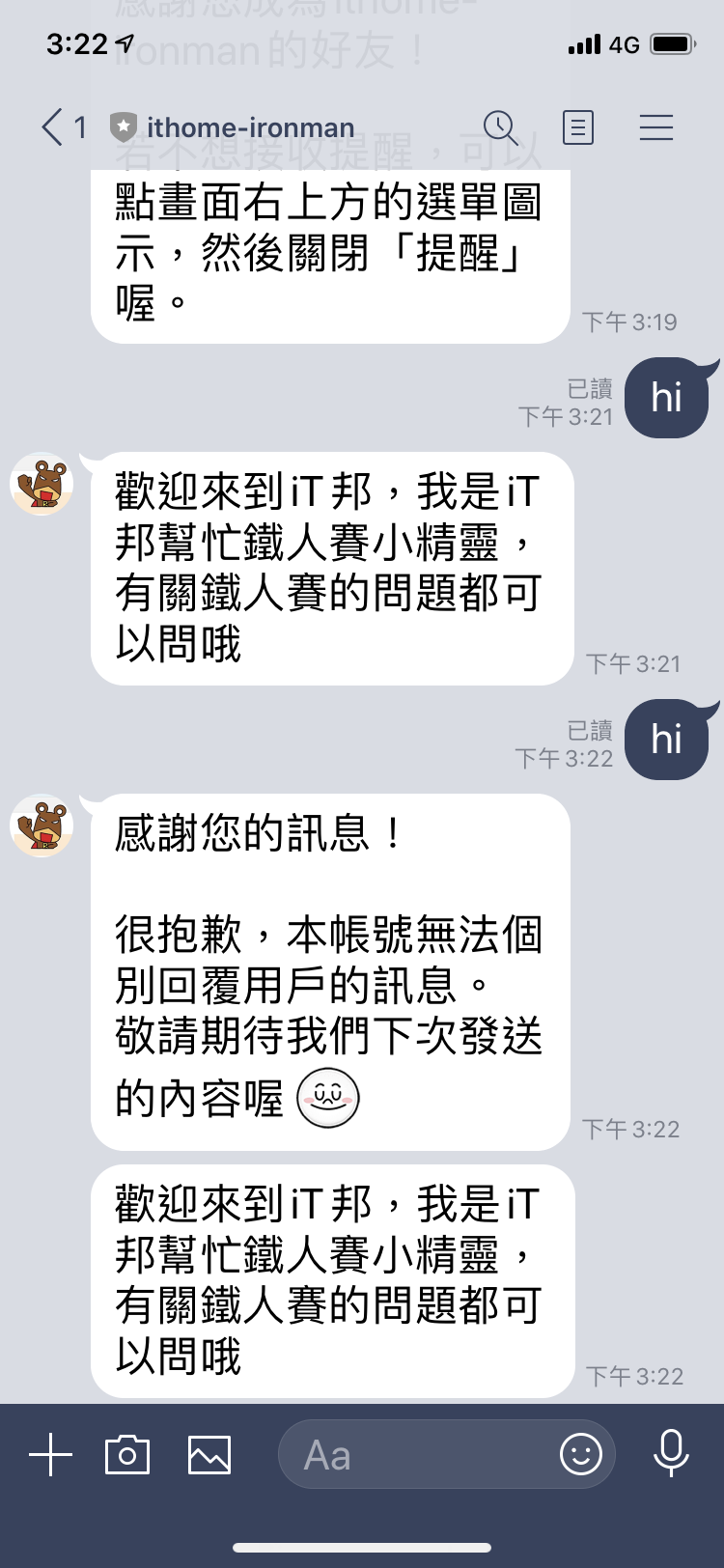Record a voice message with the microphone
Screen dimensions: 724x1568
click(671, 1452)
